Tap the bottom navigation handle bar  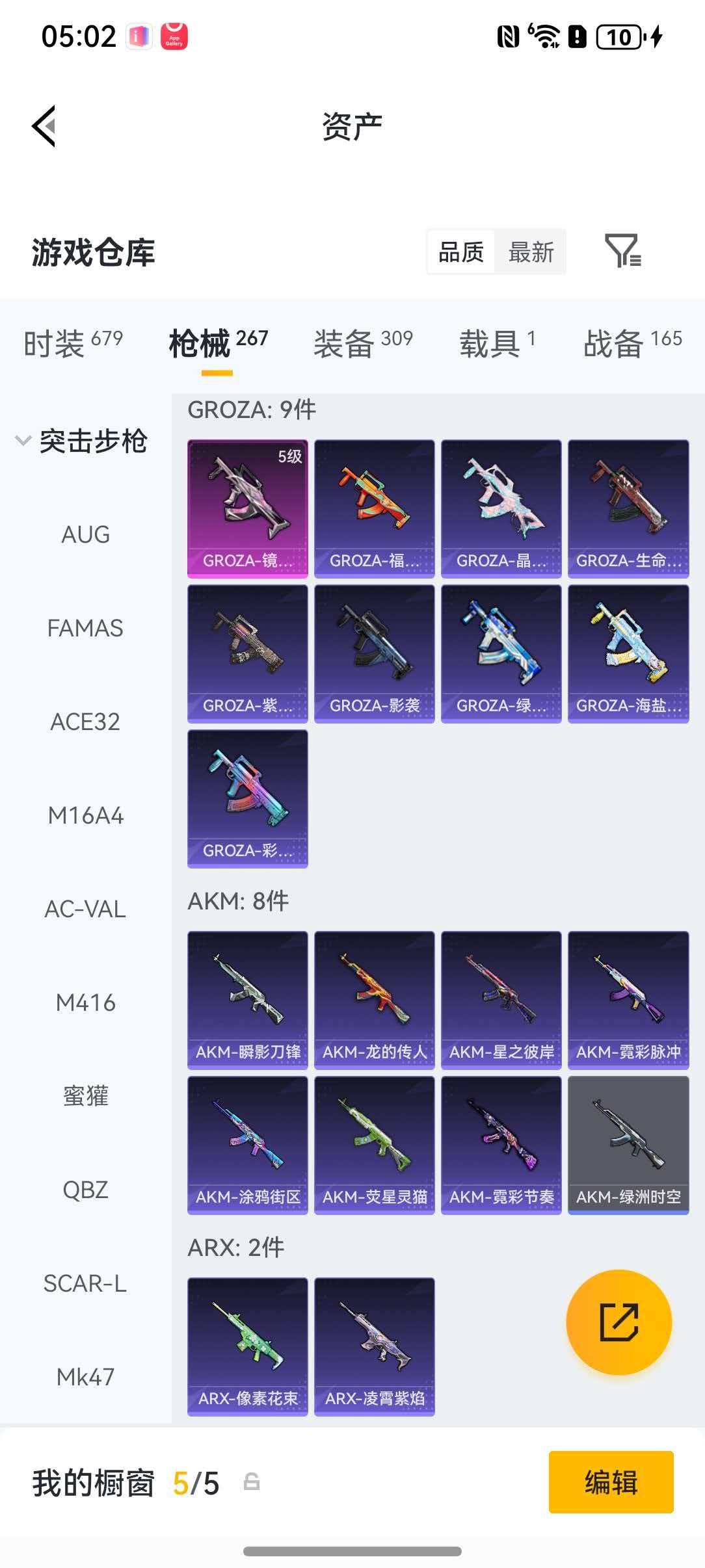(352, 1551)
